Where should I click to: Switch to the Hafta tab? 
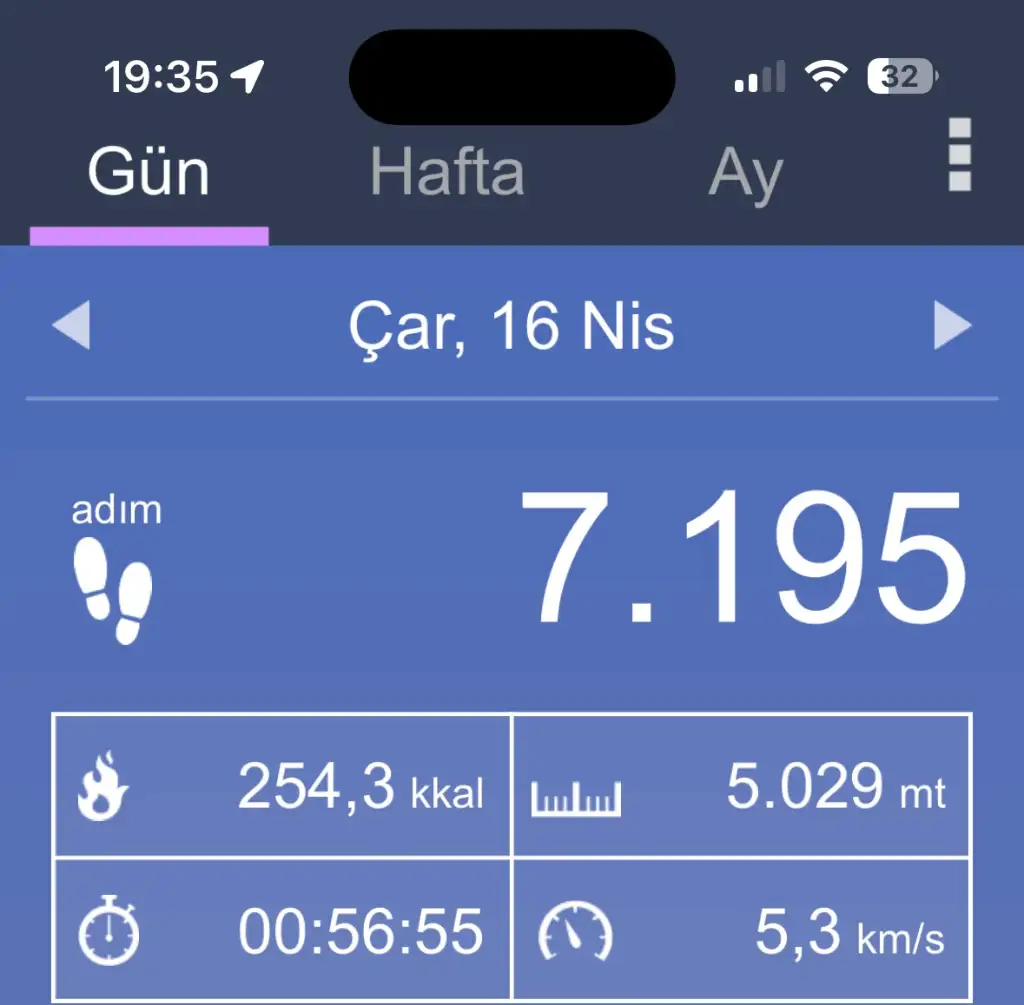447,172
